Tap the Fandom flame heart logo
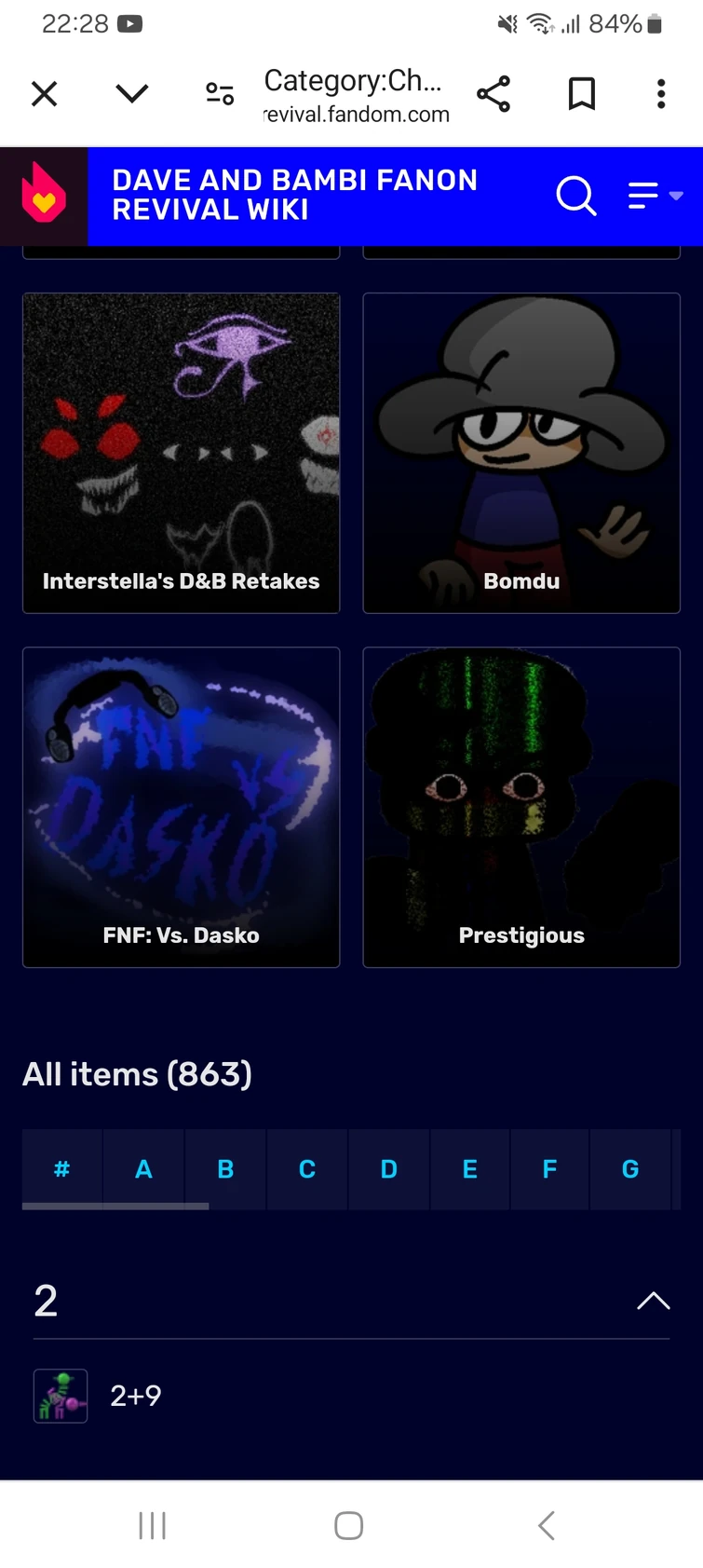Screen dimensions: 703x1568 coord(44,196)
